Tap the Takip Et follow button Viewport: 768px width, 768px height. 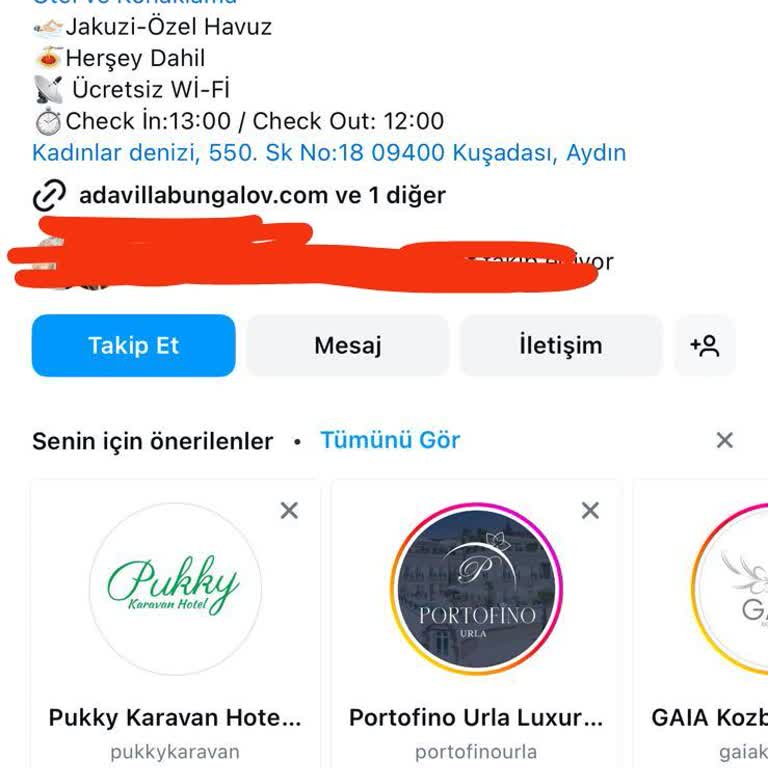(x=133, y=346)
